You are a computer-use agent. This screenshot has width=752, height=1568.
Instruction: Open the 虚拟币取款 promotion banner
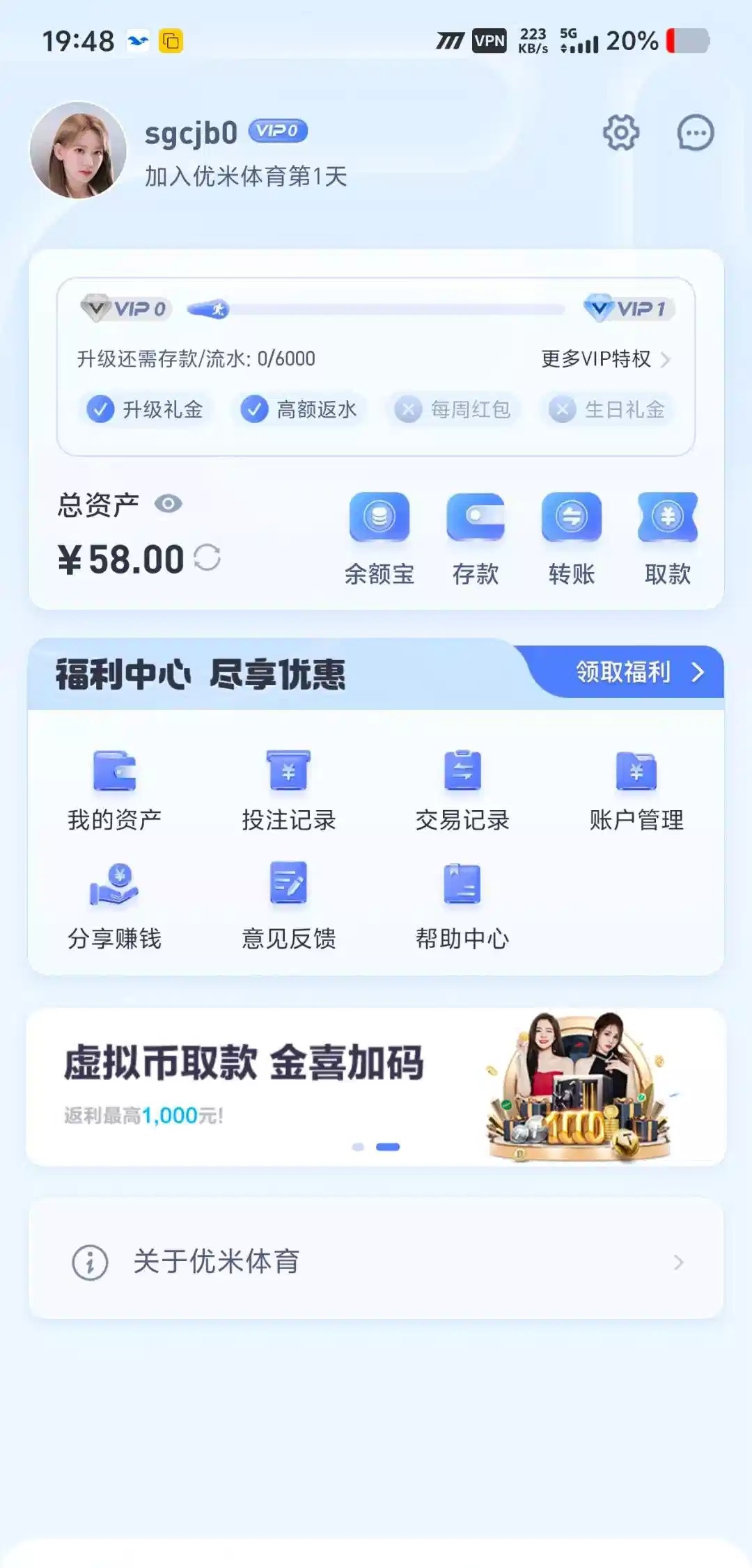point(376,1086)
